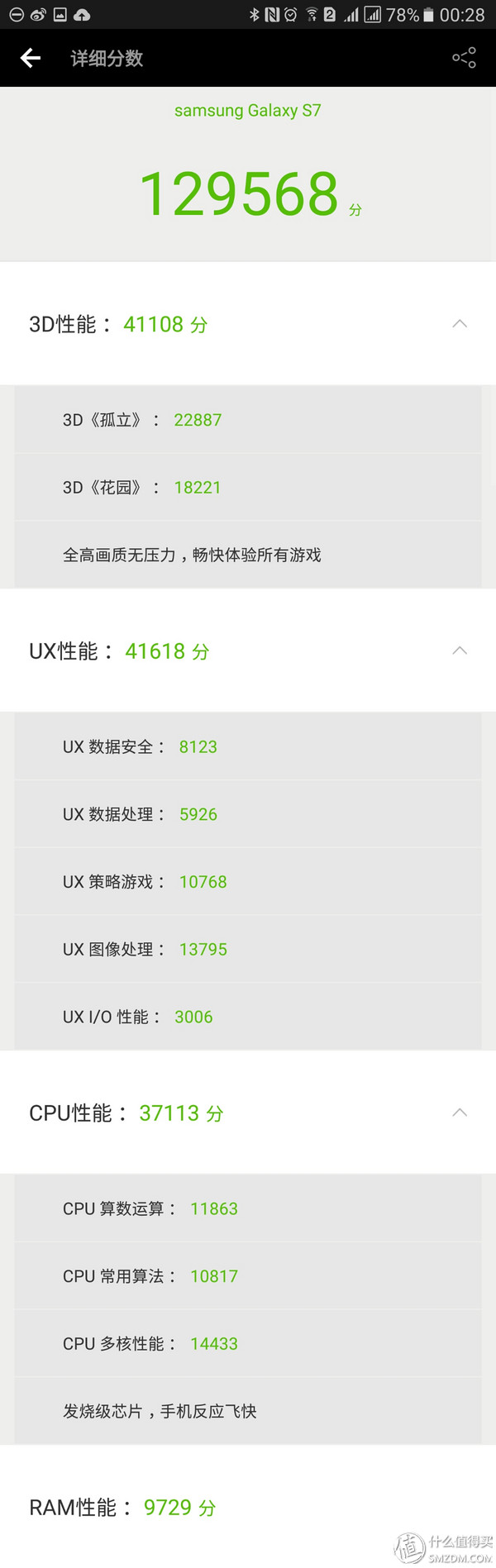Collapse the CPU性能 section
The height and width of the screenshot is (1568, 496).
click(x=460, y=1113)
